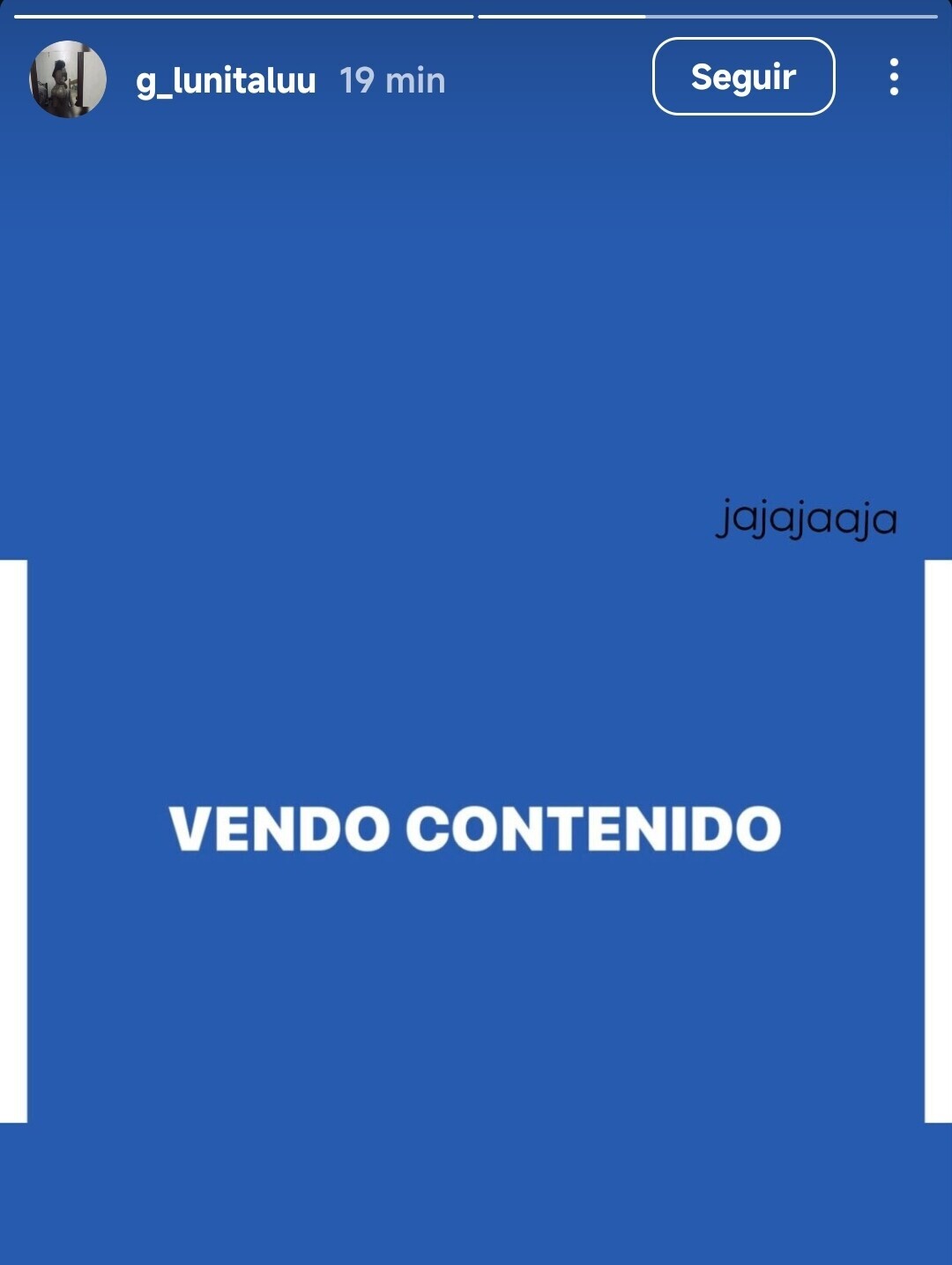Tap the Seguir button

click(x=743, y=77)
